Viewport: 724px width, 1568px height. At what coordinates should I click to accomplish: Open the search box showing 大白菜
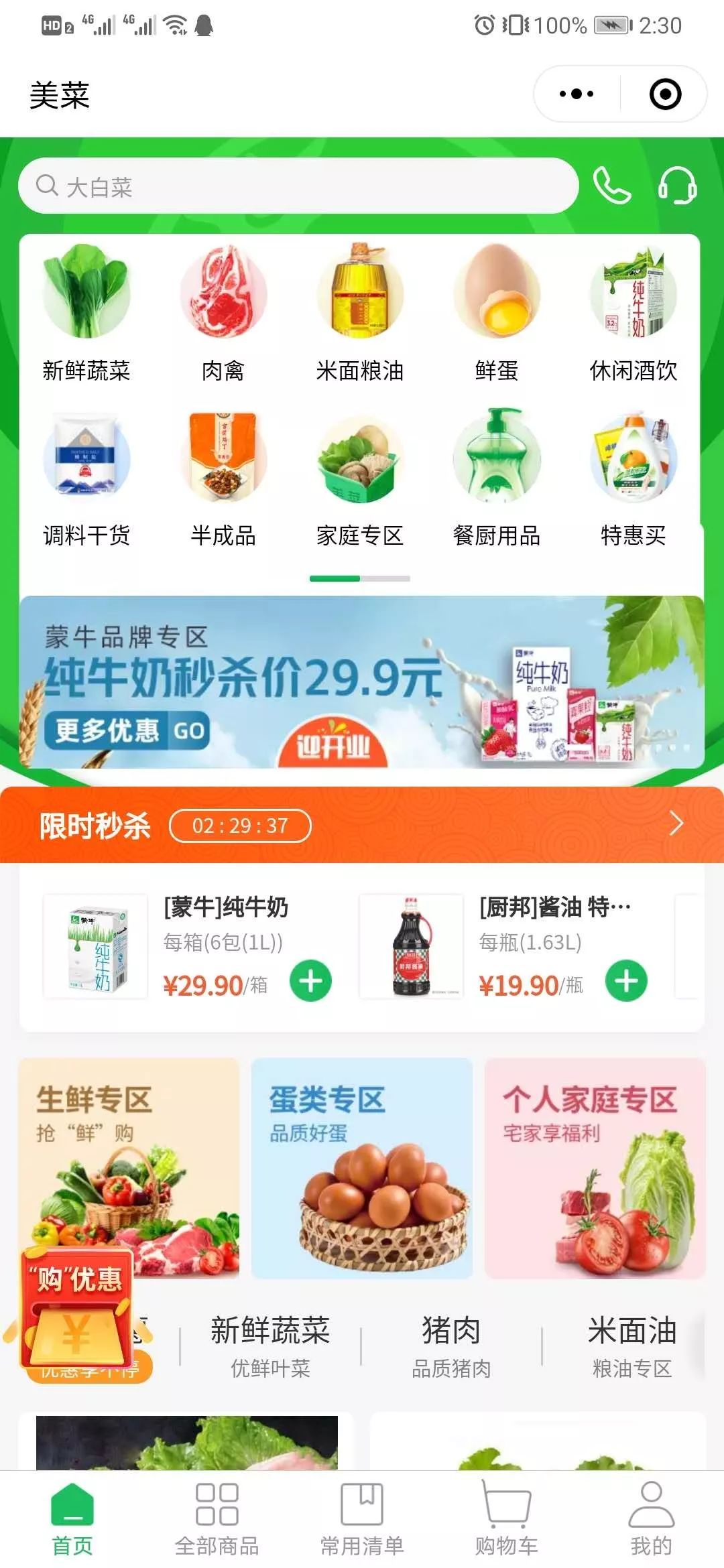(298, 186)
